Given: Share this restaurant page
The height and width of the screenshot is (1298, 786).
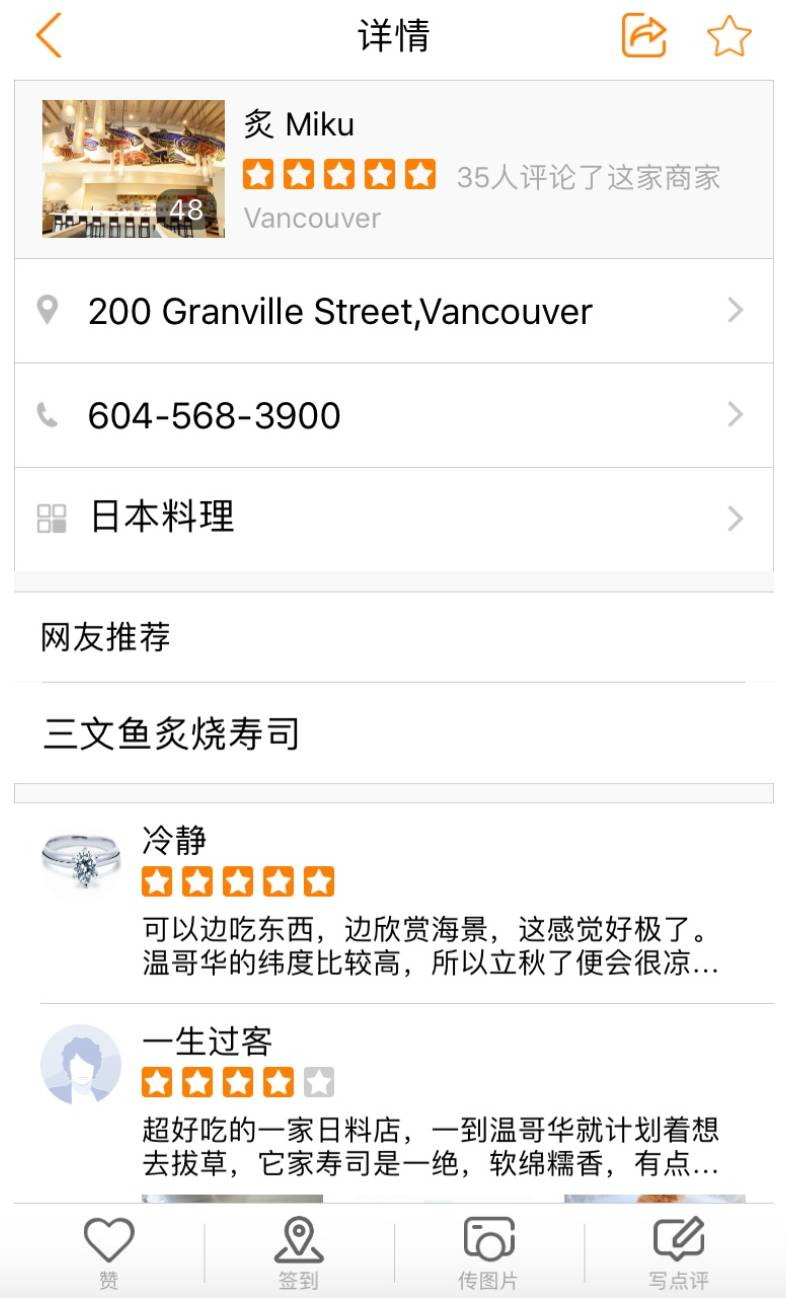Looking at the screenshot, I should (644, 37).
